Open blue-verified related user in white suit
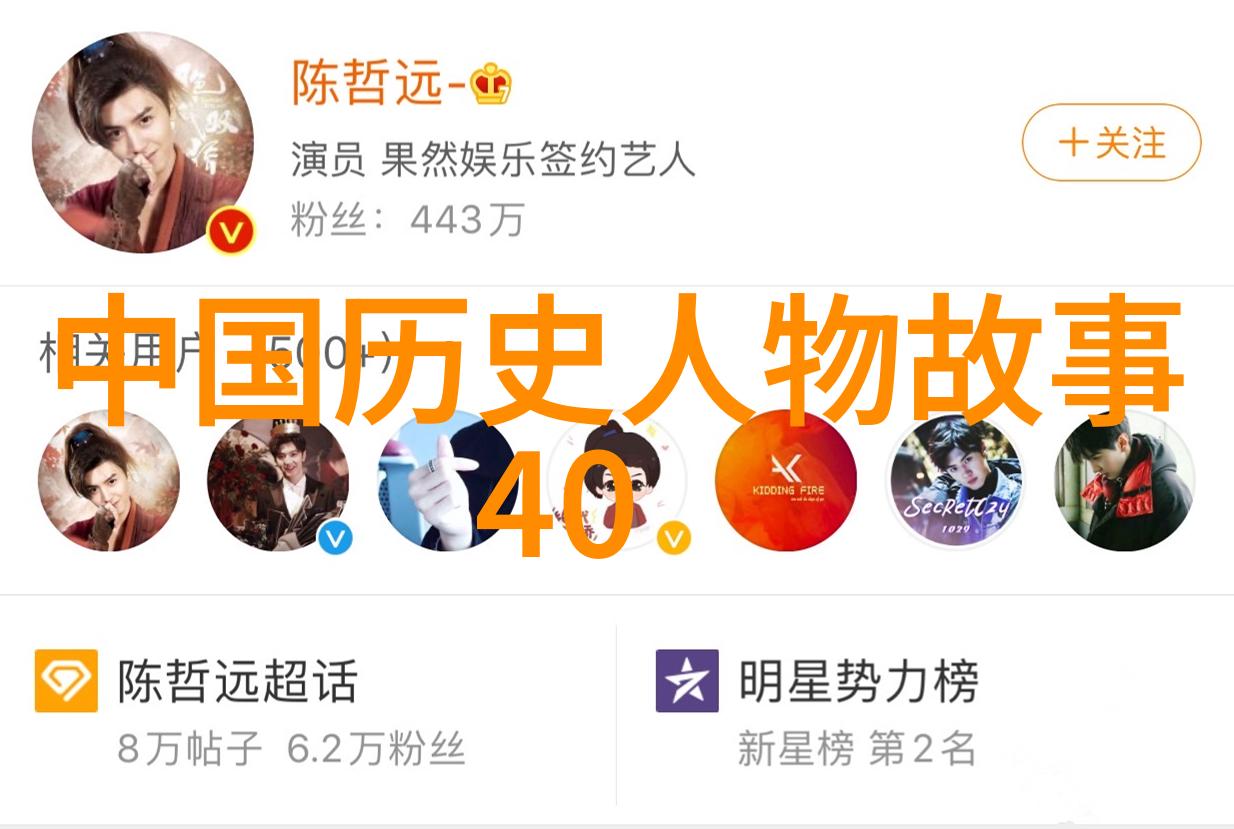 coord(277,481)
